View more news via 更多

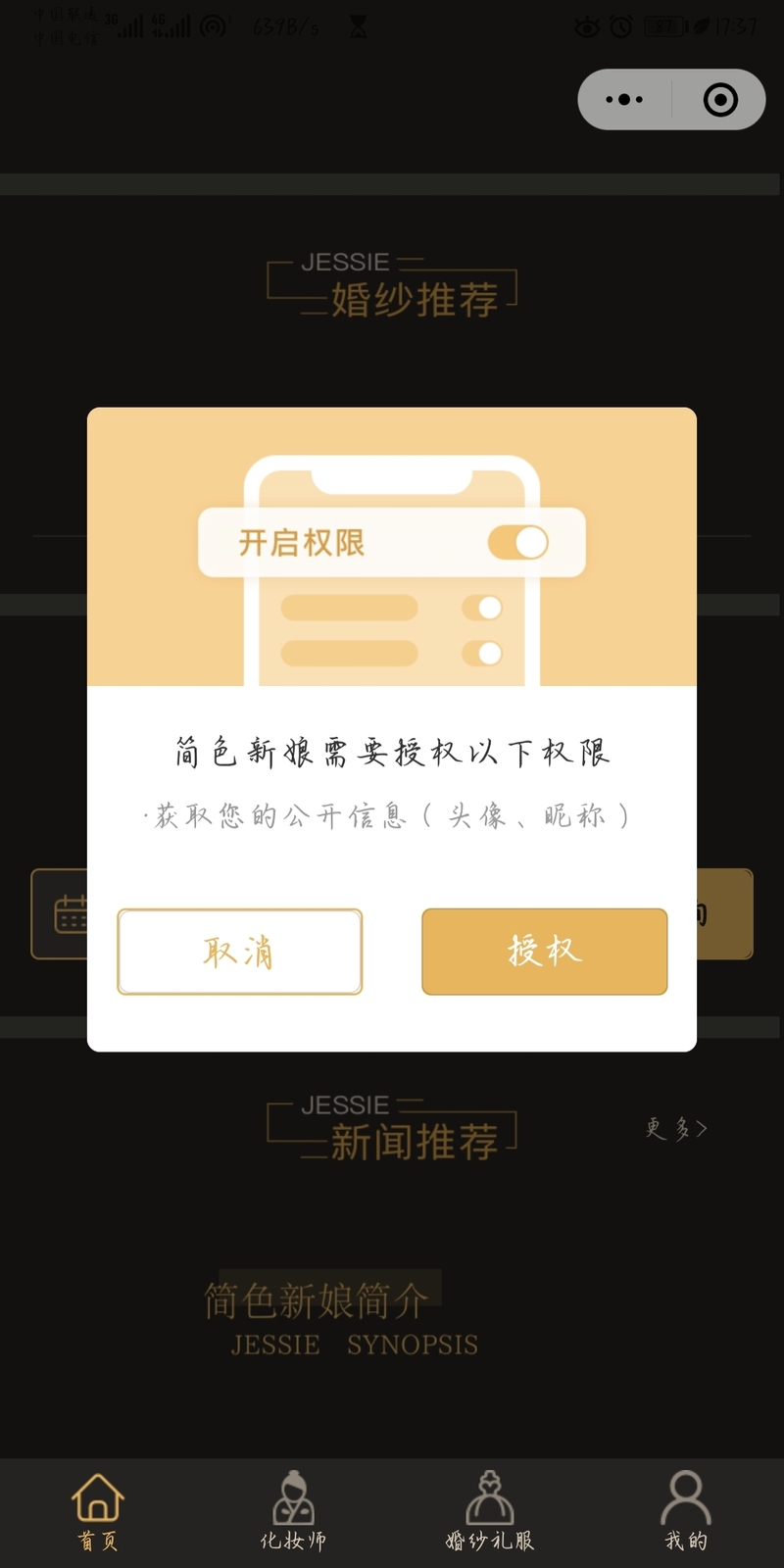point(676,1129)
